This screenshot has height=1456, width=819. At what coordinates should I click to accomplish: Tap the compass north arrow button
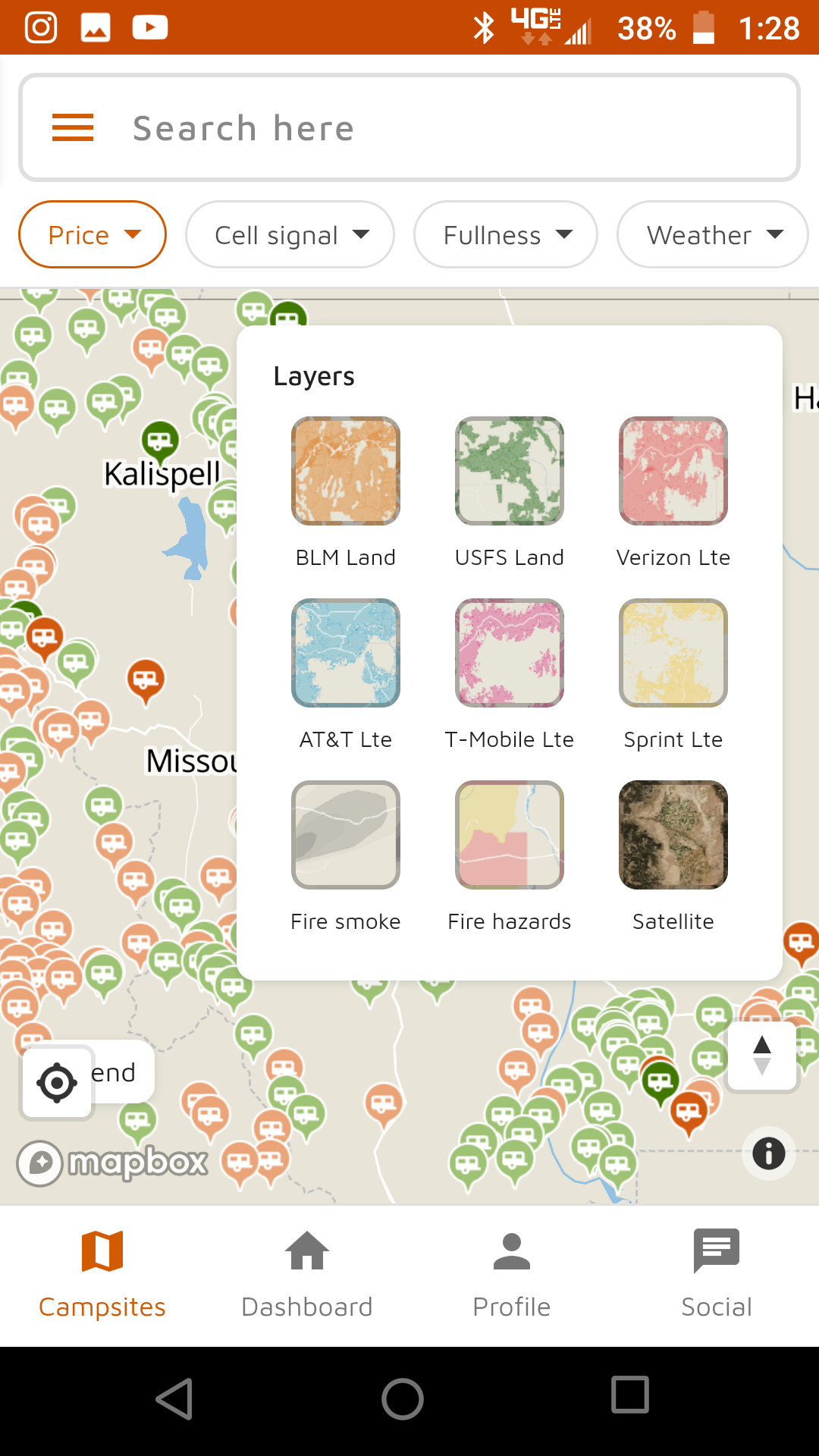tap(762, 1056)
